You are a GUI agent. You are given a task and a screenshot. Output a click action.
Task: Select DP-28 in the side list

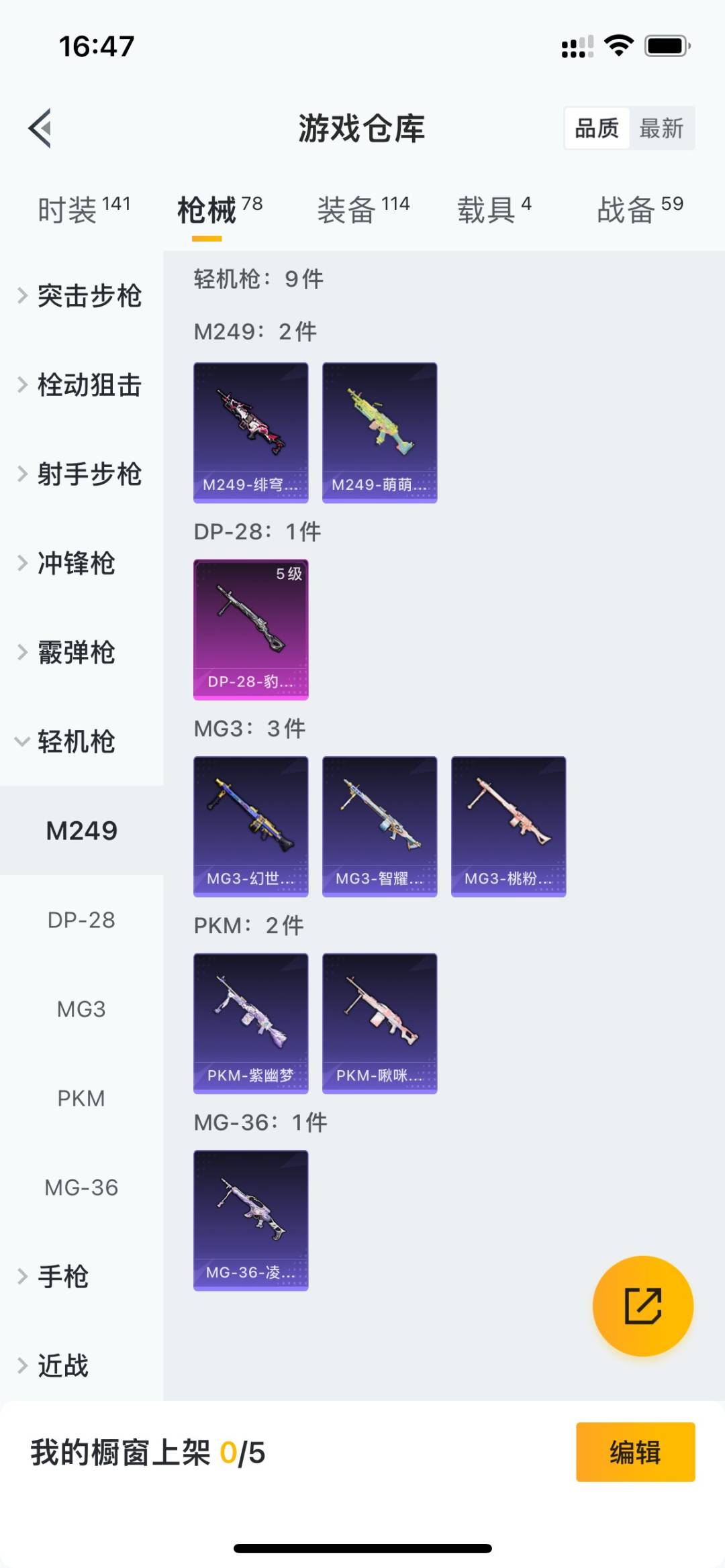[x=81, y=920]
